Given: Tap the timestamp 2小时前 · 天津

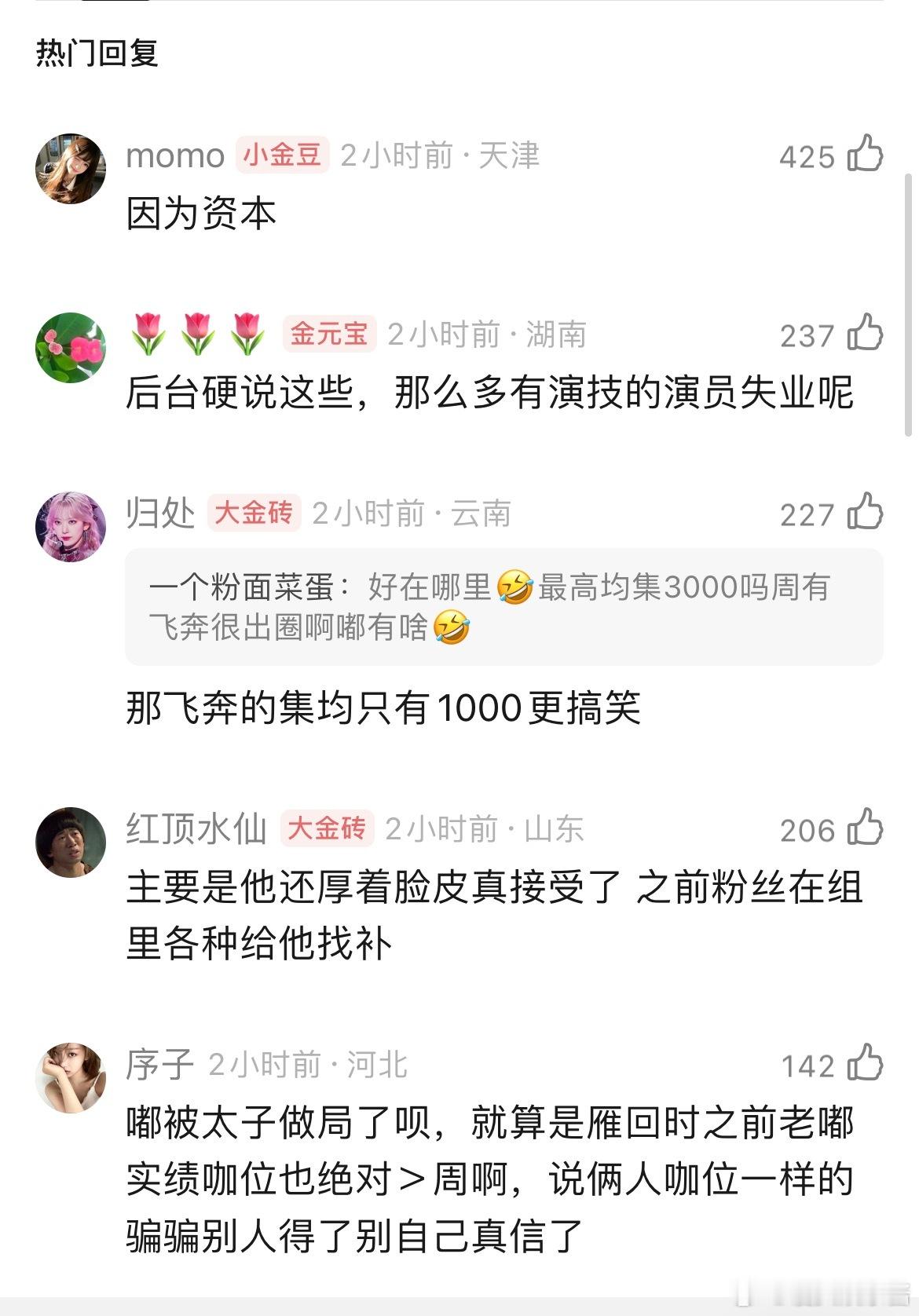Looking at the screenshot, I should pos(441,155).
